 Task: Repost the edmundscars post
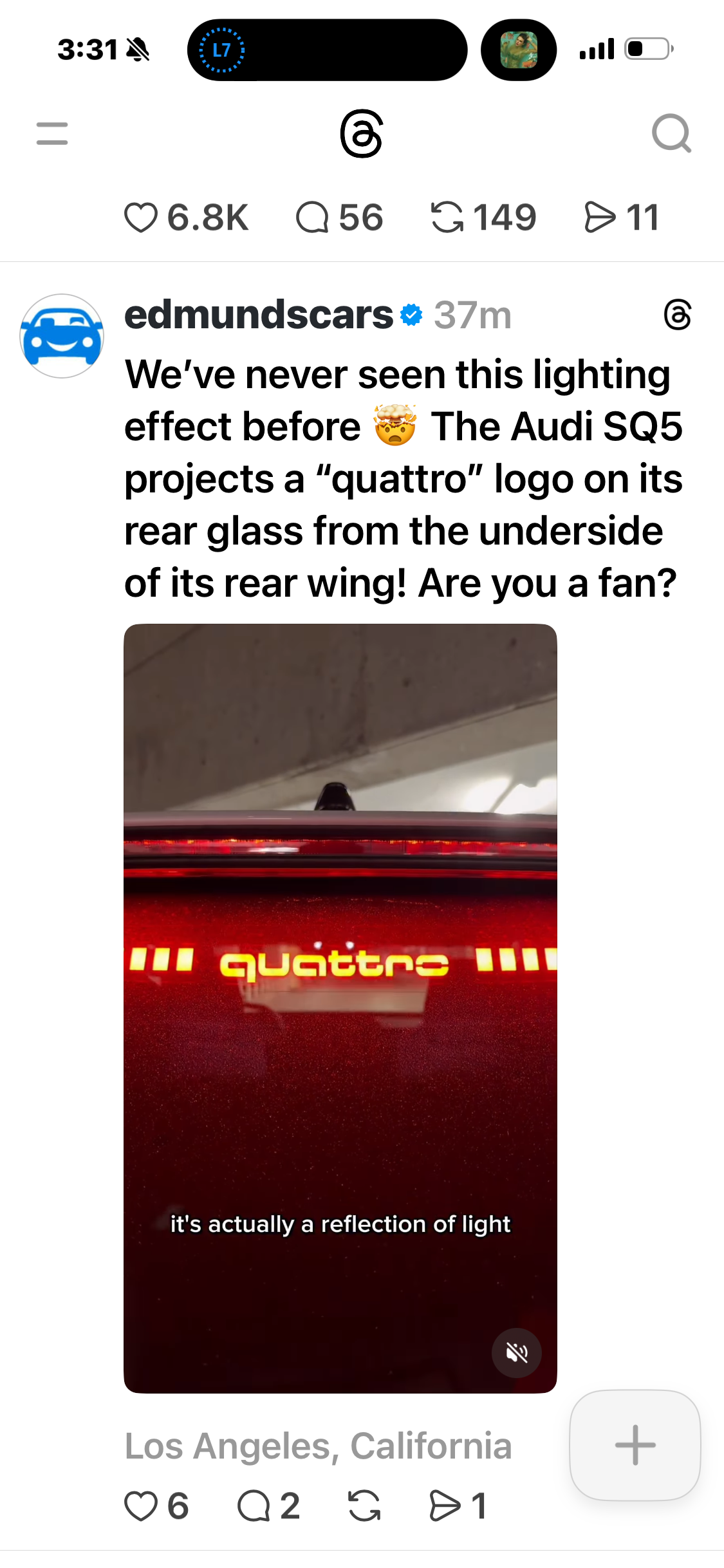coord(364,1506)
